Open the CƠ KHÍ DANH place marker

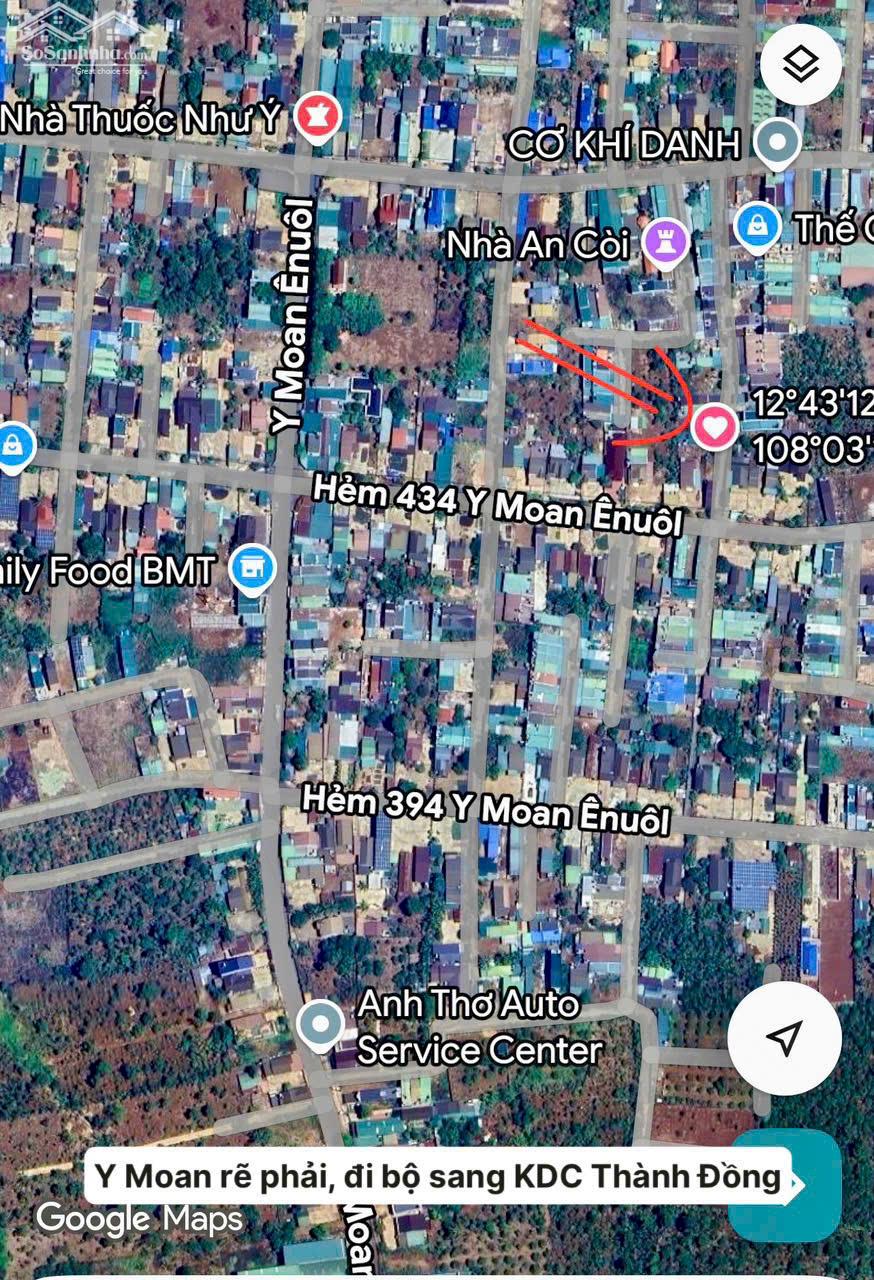[777, 142]
